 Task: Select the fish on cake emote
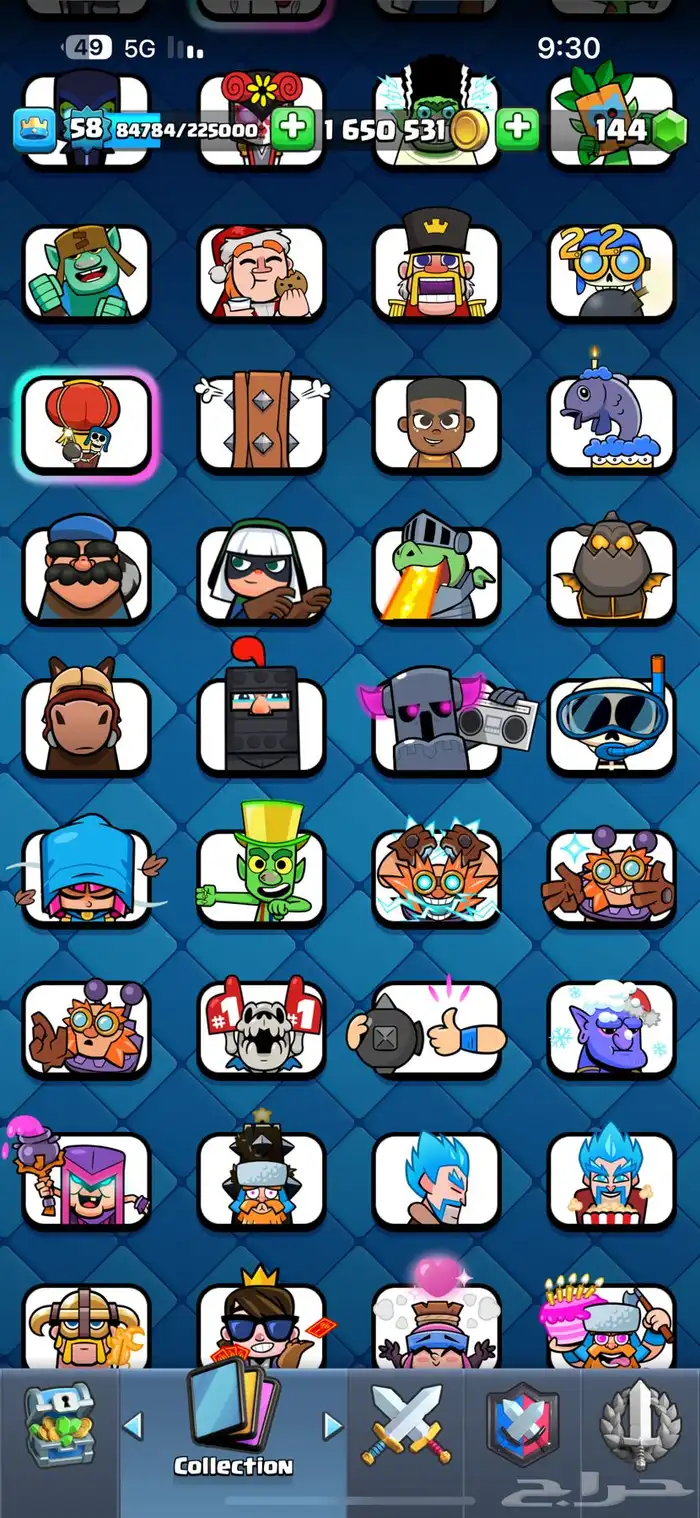tap(611, 422)
